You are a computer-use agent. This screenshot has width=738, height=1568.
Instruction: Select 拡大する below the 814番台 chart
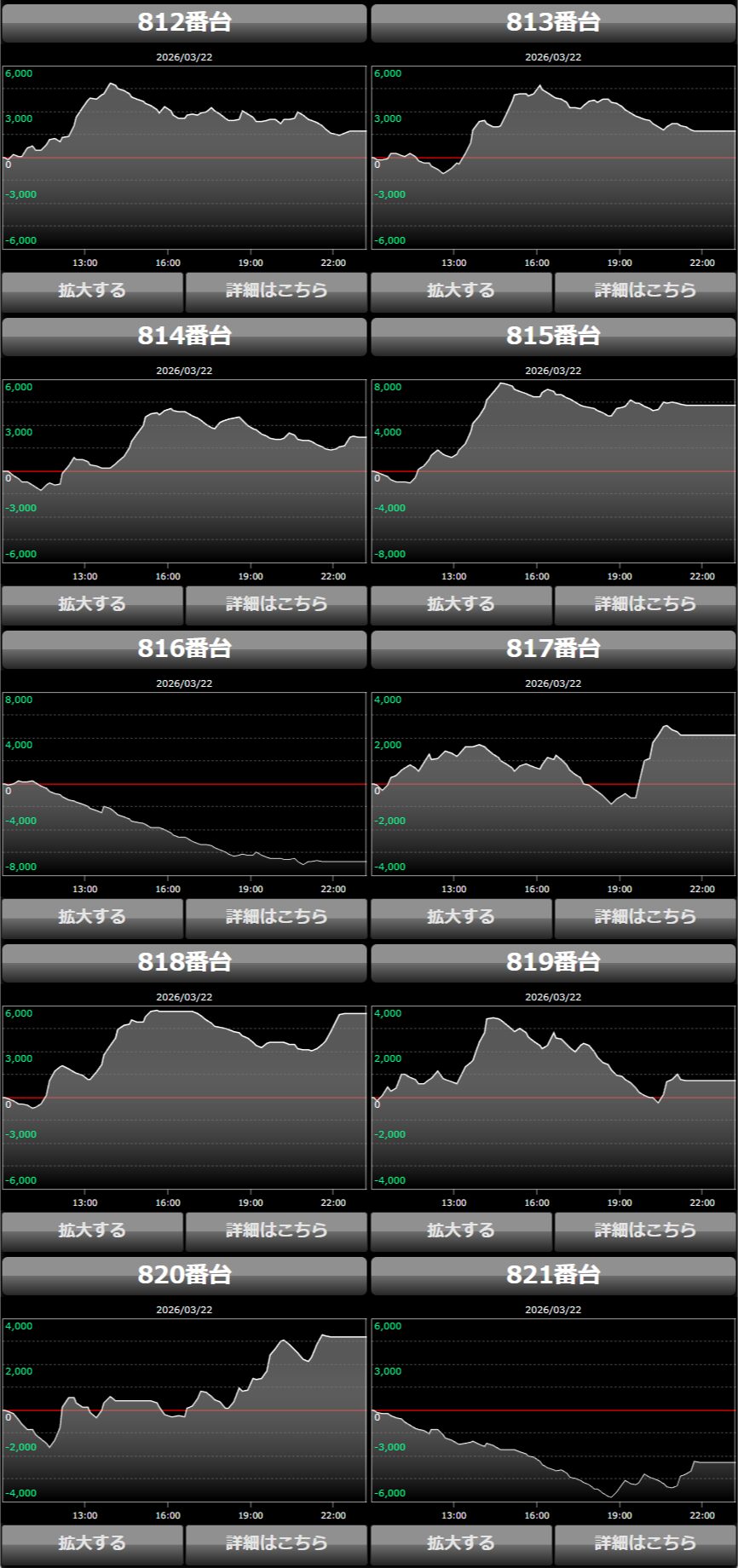click(x=92, y=604)
